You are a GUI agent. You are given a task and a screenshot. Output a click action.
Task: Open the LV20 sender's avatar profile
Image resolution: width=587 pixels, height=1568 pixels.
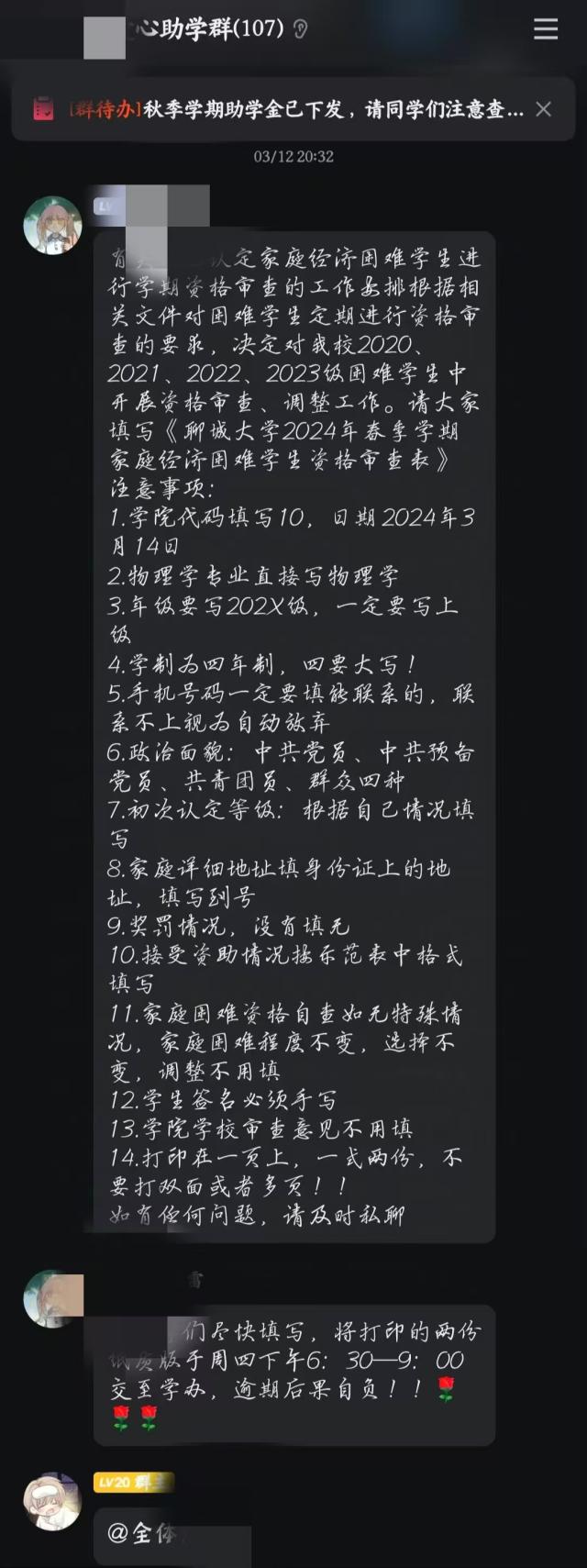pyautogui.click(x=52, y=1502)
